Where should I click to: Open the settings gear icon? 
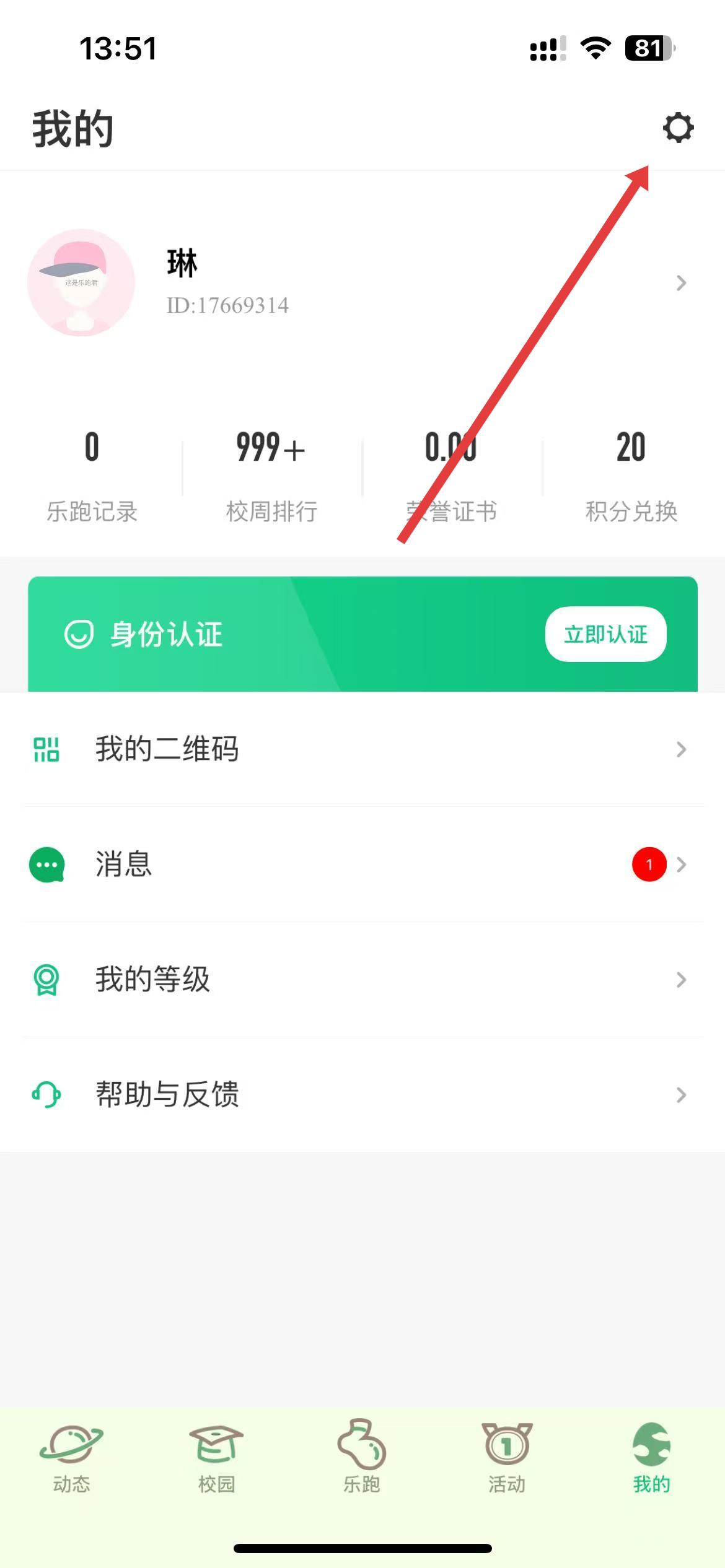click(678, 128)
